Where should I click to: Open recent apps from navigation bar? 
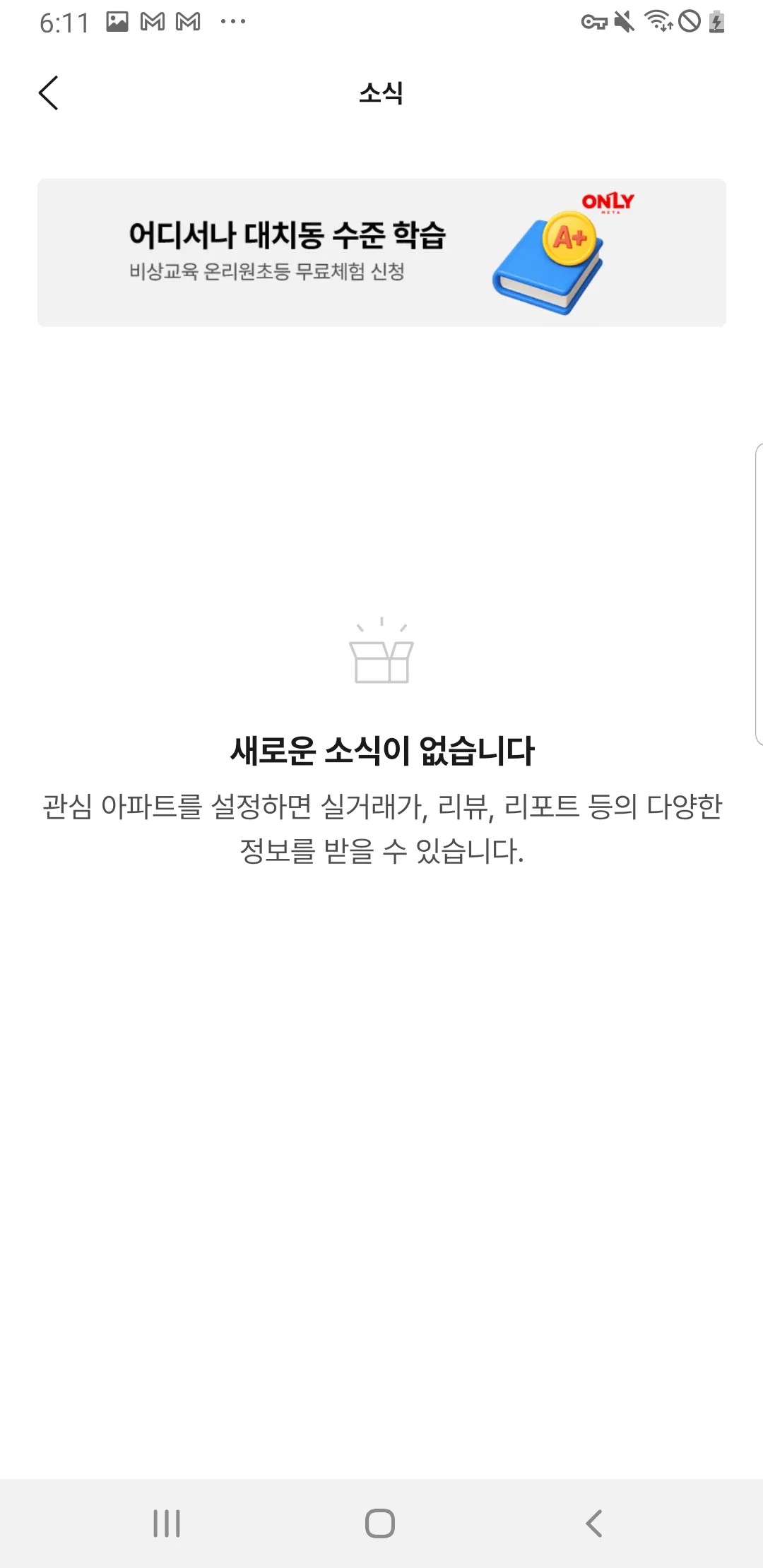pos(167,1523)
